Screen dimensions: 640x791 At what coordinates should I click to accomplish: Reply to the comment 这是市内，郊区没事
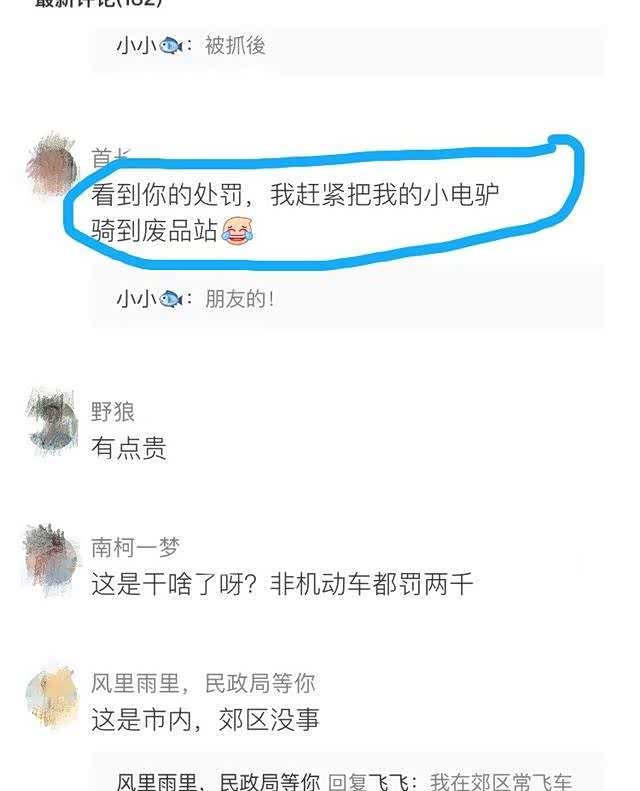tap(205, 720)
